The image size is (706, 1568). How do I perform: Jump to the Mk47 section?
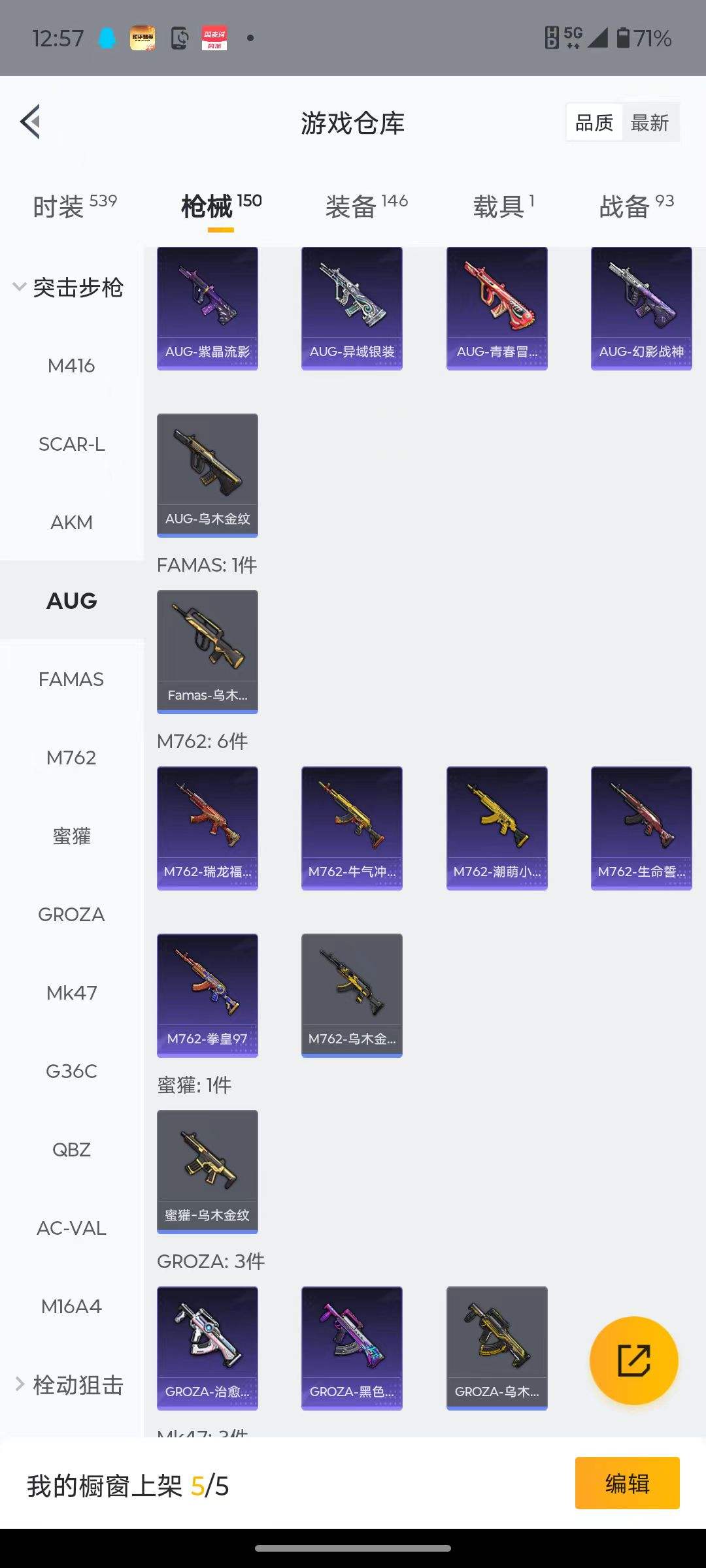(x=71, y=993)
